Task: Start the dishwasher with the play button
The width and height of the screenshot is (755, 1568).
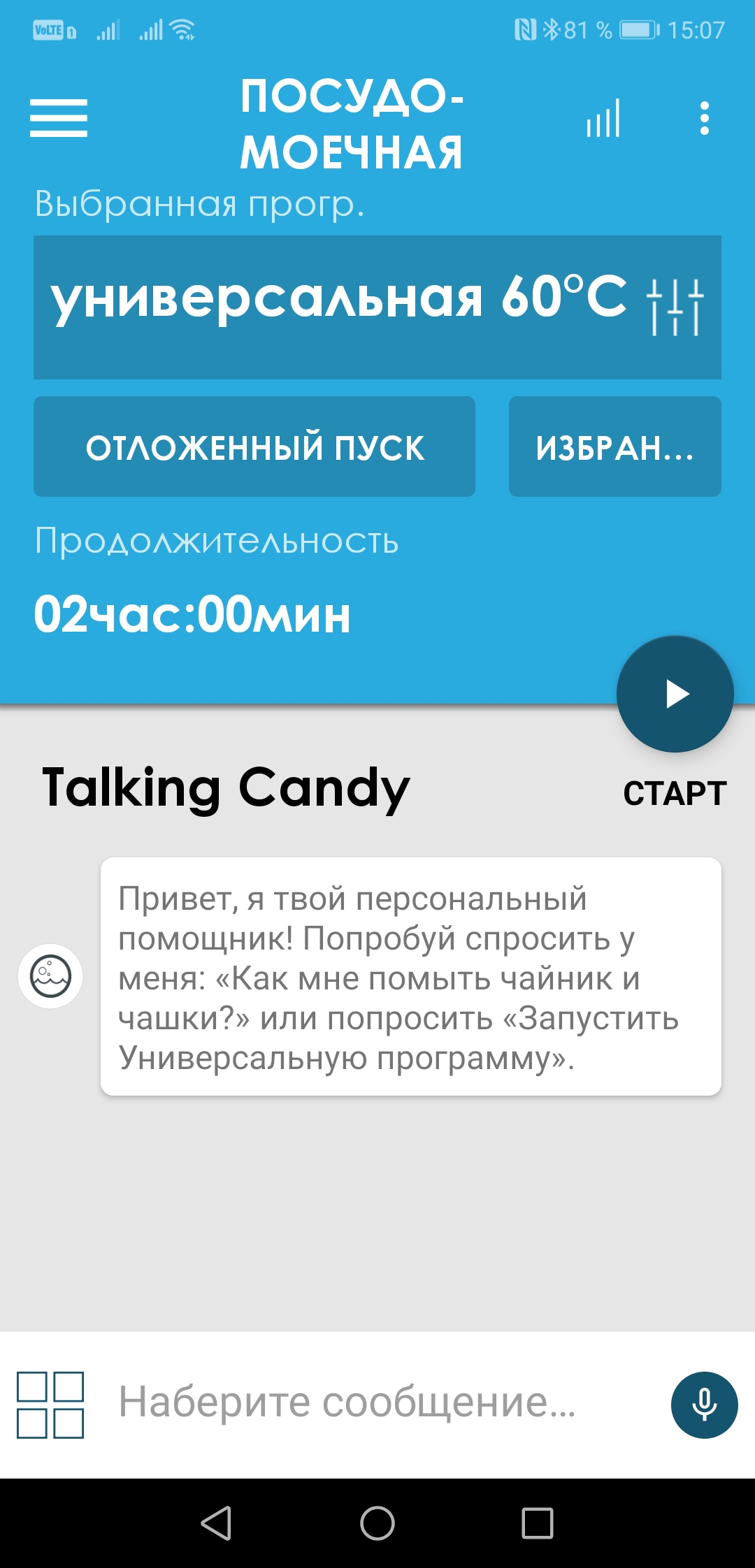Action: coord(675,694)
